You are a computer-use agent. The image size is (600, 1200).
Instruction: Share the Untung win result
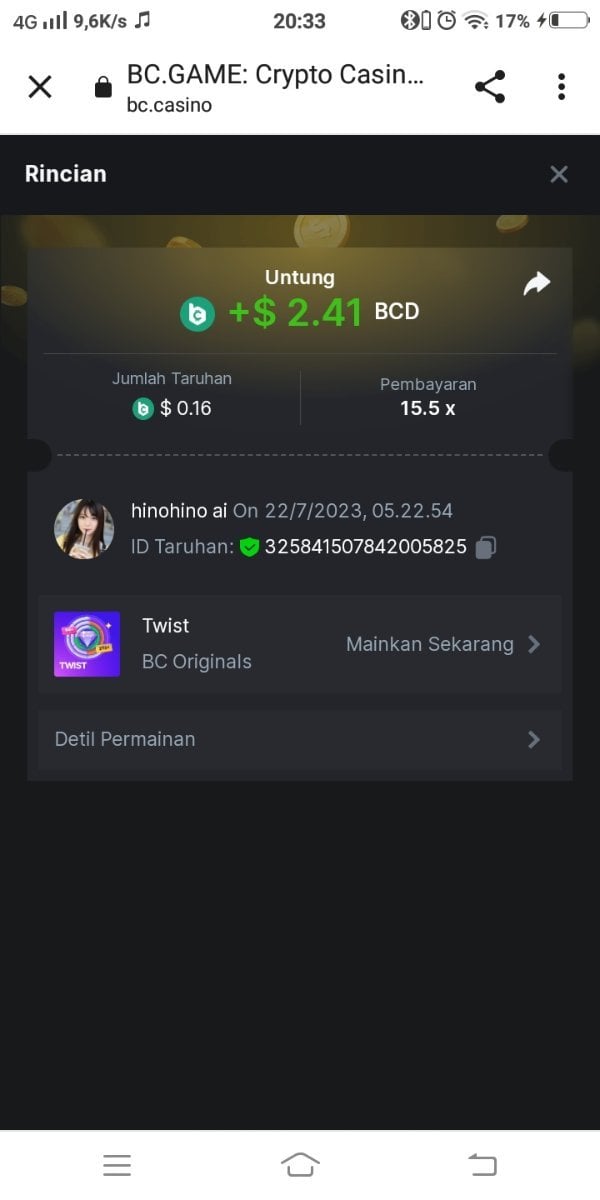pos(537,285)
